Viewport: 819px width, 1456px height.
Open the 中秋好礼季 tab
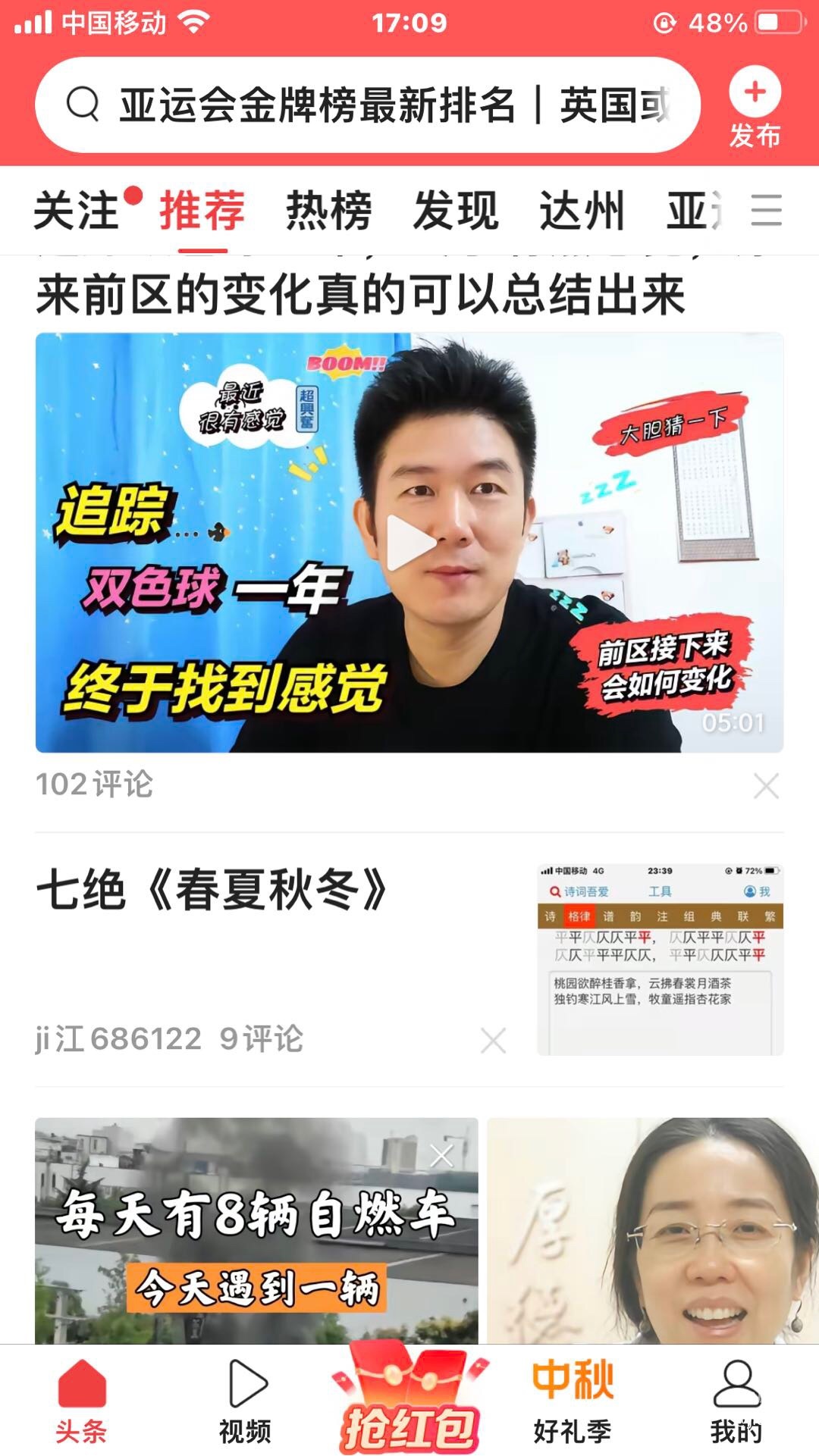point(573,1401)
